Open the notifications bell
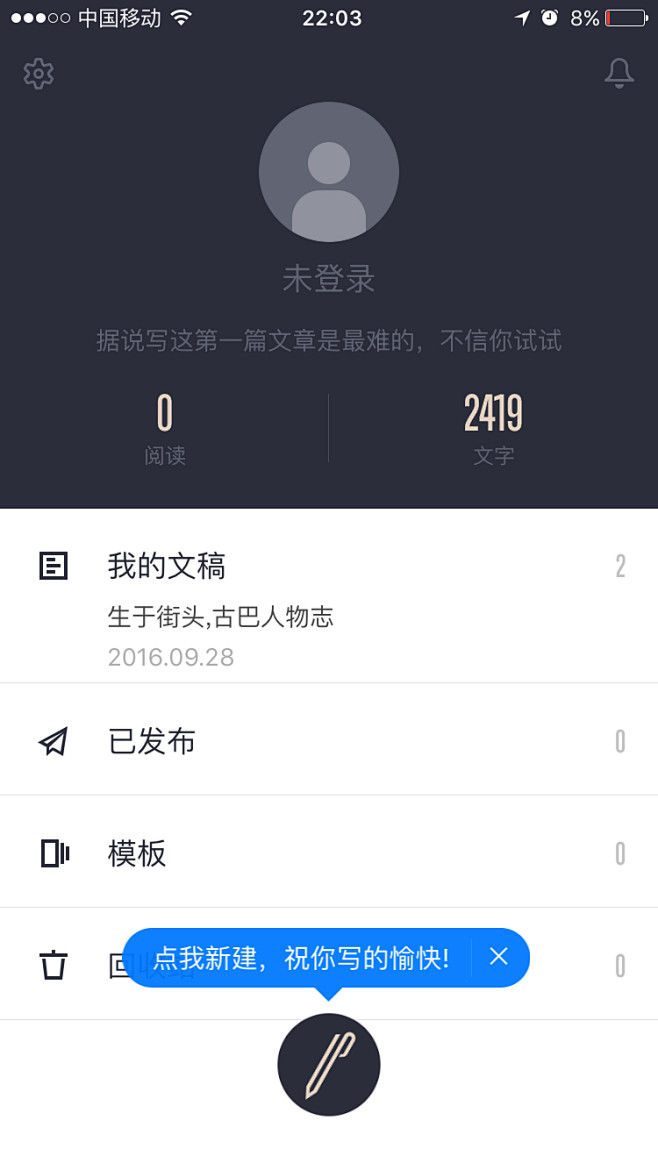This screenshot has width=658, height=1170. 619,73
